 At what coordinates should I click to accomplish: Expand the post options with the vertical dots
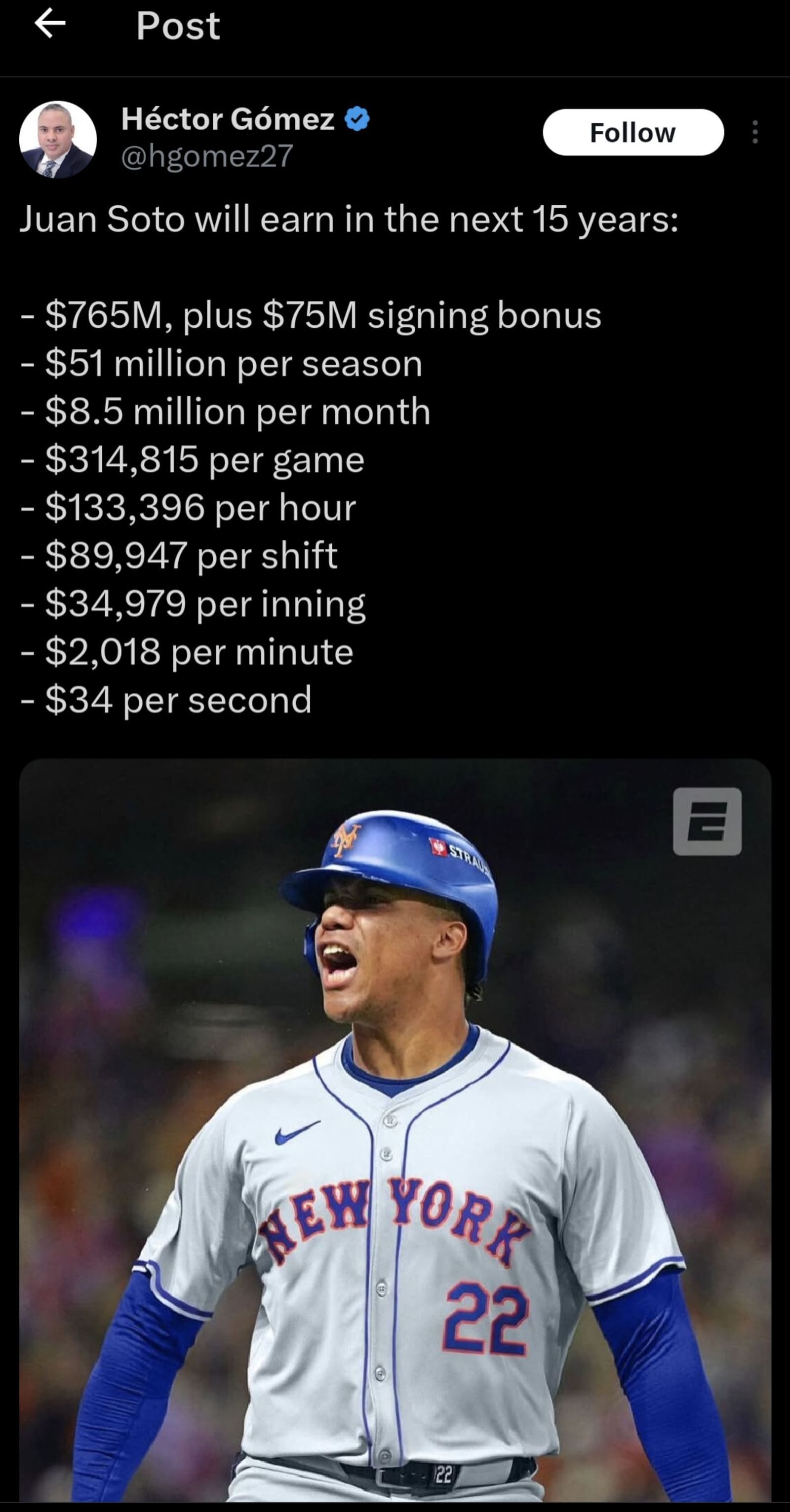[x=756, y=132]
